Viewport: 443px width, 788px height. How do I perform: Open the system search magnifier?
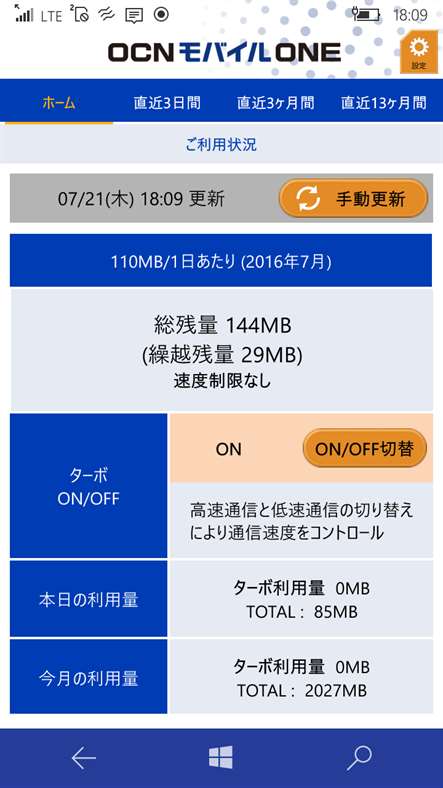(x=360, y=758)
